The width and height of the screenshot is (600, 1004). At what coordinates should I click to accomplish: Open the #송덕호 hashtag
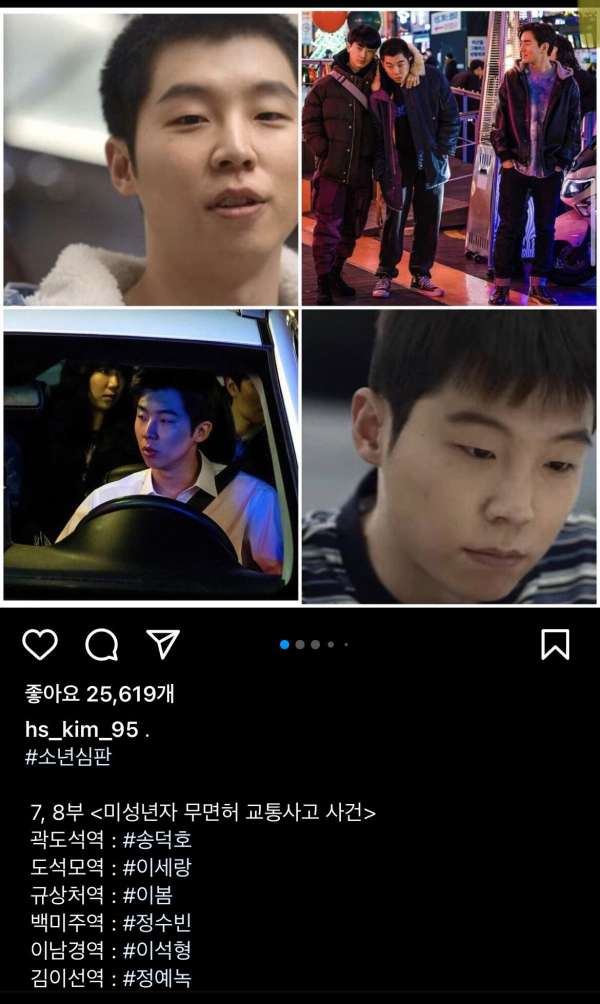[156, 839]
